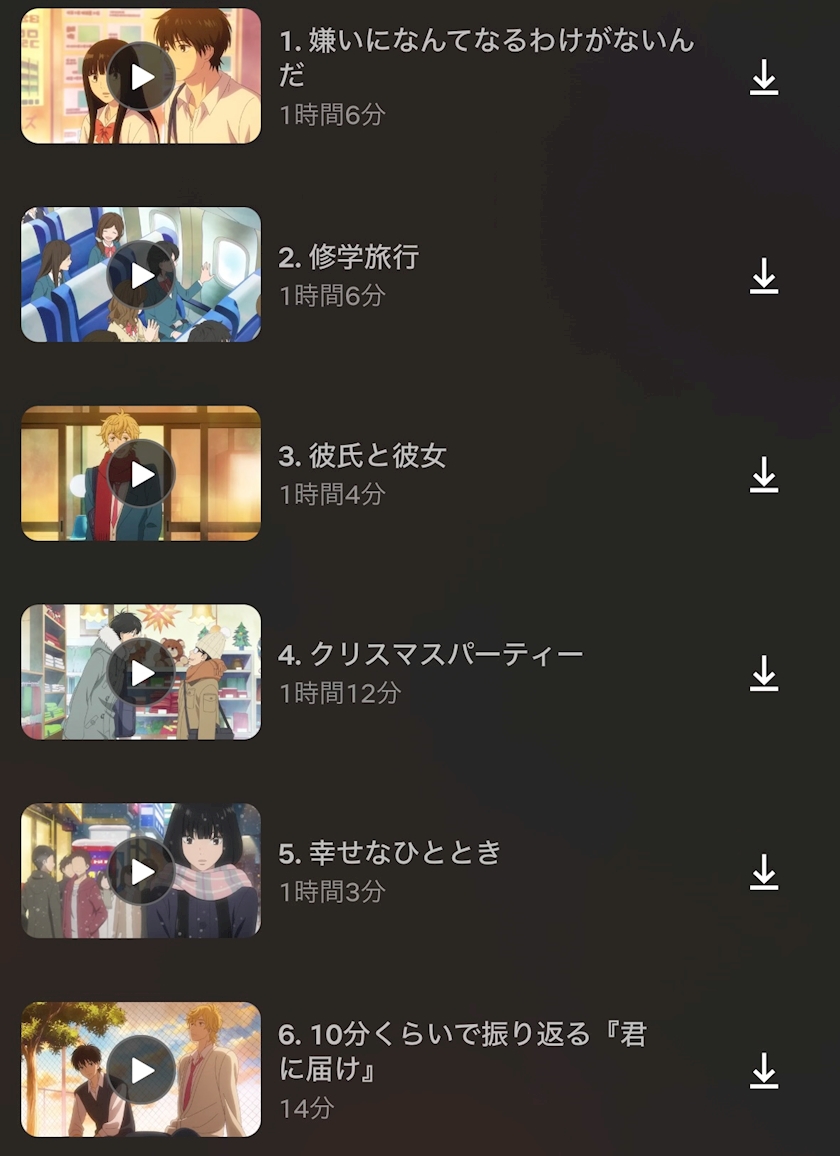
Task: Play episode 4 クリスマスパーティー
Action: point(141,672)
